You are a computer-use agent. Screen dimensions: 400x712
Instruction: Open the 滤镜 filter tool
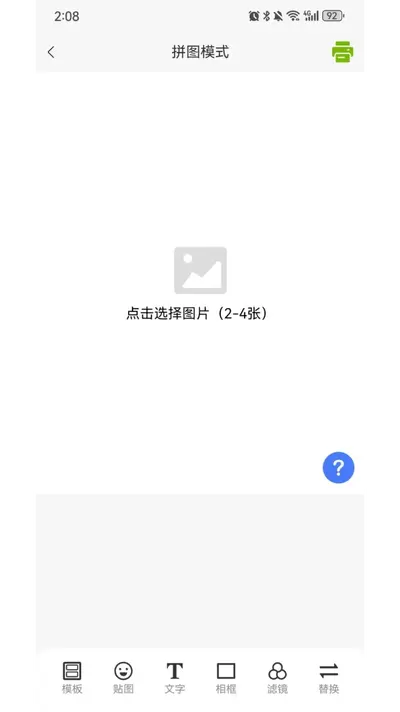tap(277, 677)
